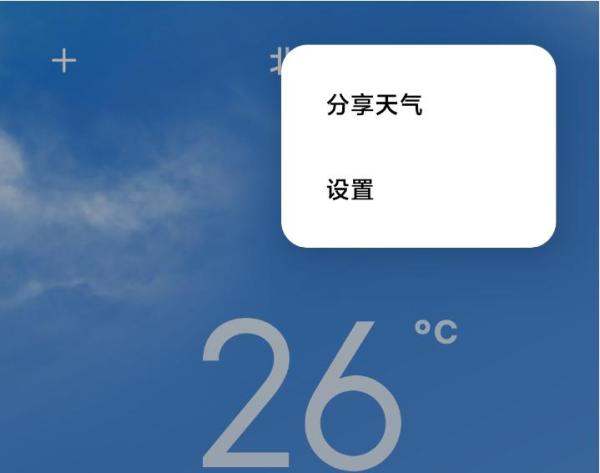Select 分享天气 from the popup menu
This screenshot has height=473, width=600.
[x=375, y=105]
